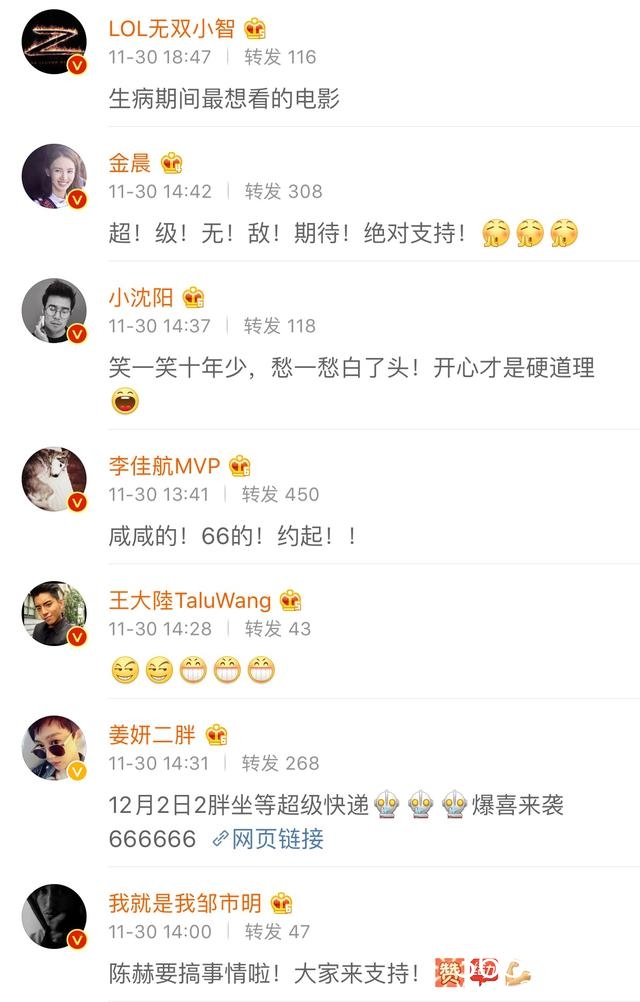Open 金晨's avatar photo
This screenshot has height=1002, width=640.
[54, 176]
